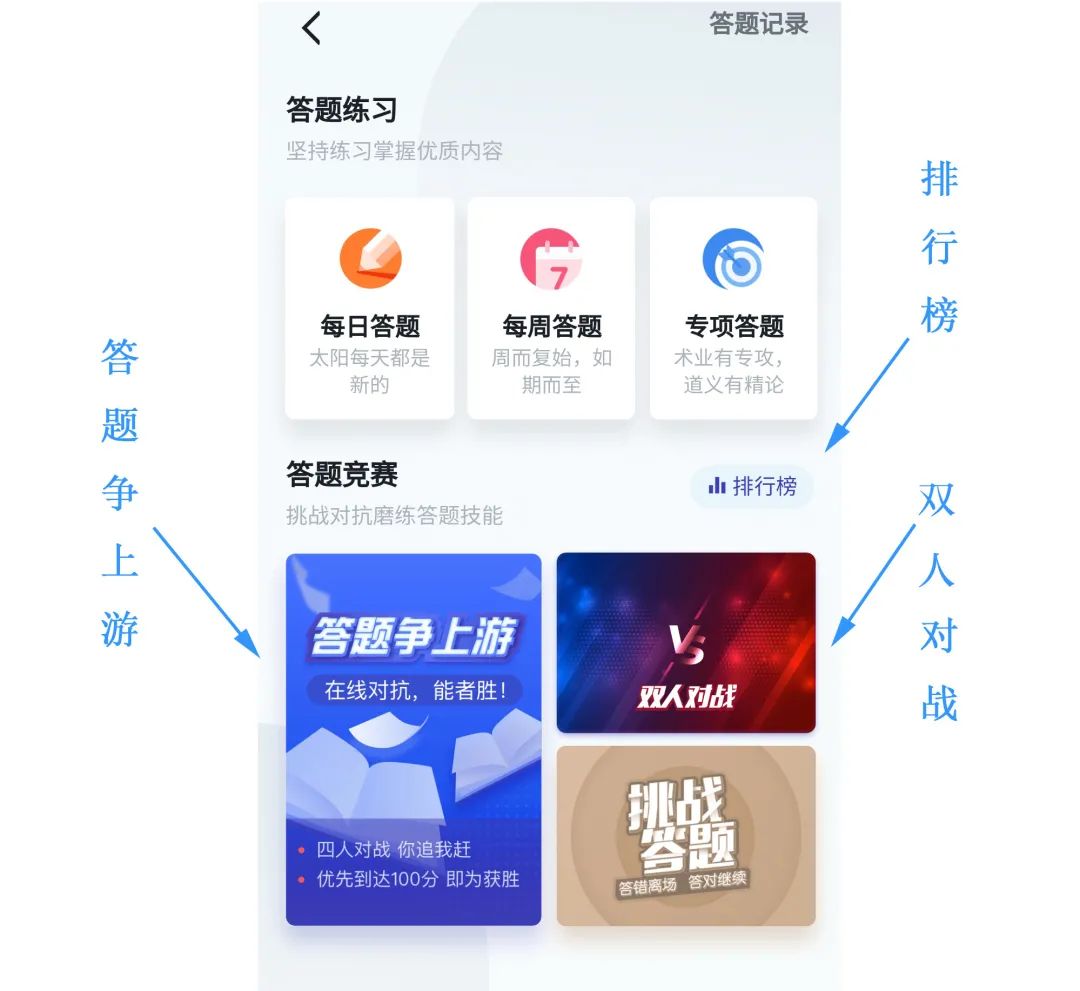Start the 挑战答题 challenge quiz
The height and width of the screenshot is (991, 1080).
click(686, 836)
